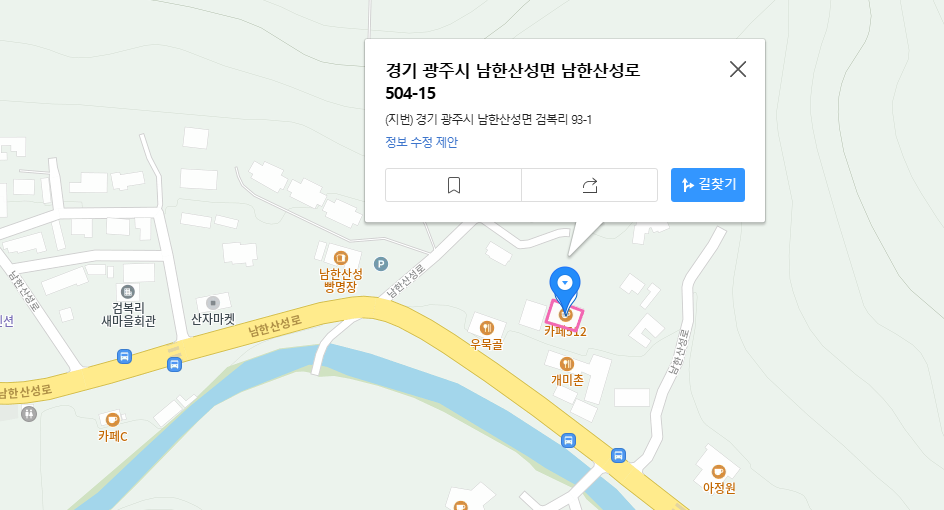Open the parking lot marker near 빵명장

(x=380, y=264)
